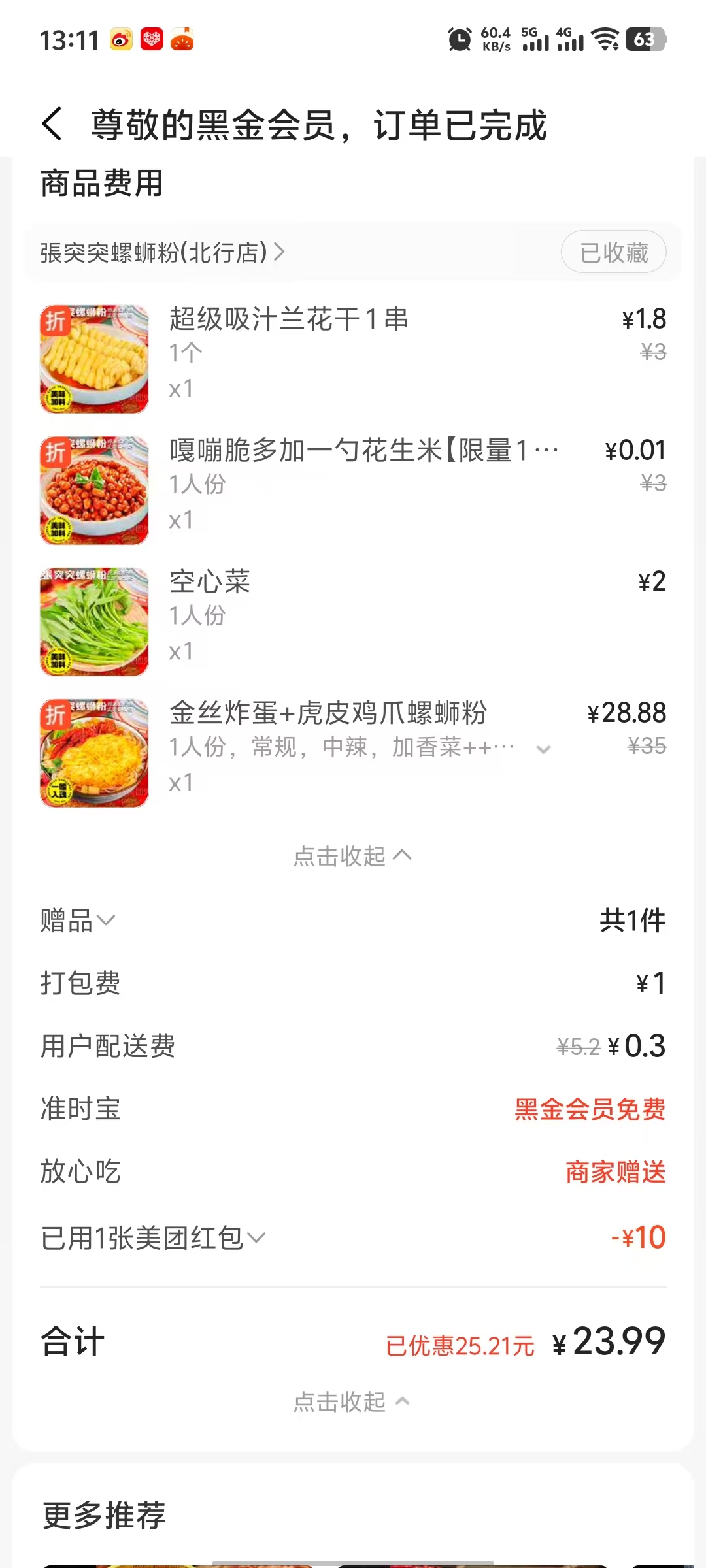
Task: Tap the 已收藏 favorite button
Action: click(x=613, y=252)
